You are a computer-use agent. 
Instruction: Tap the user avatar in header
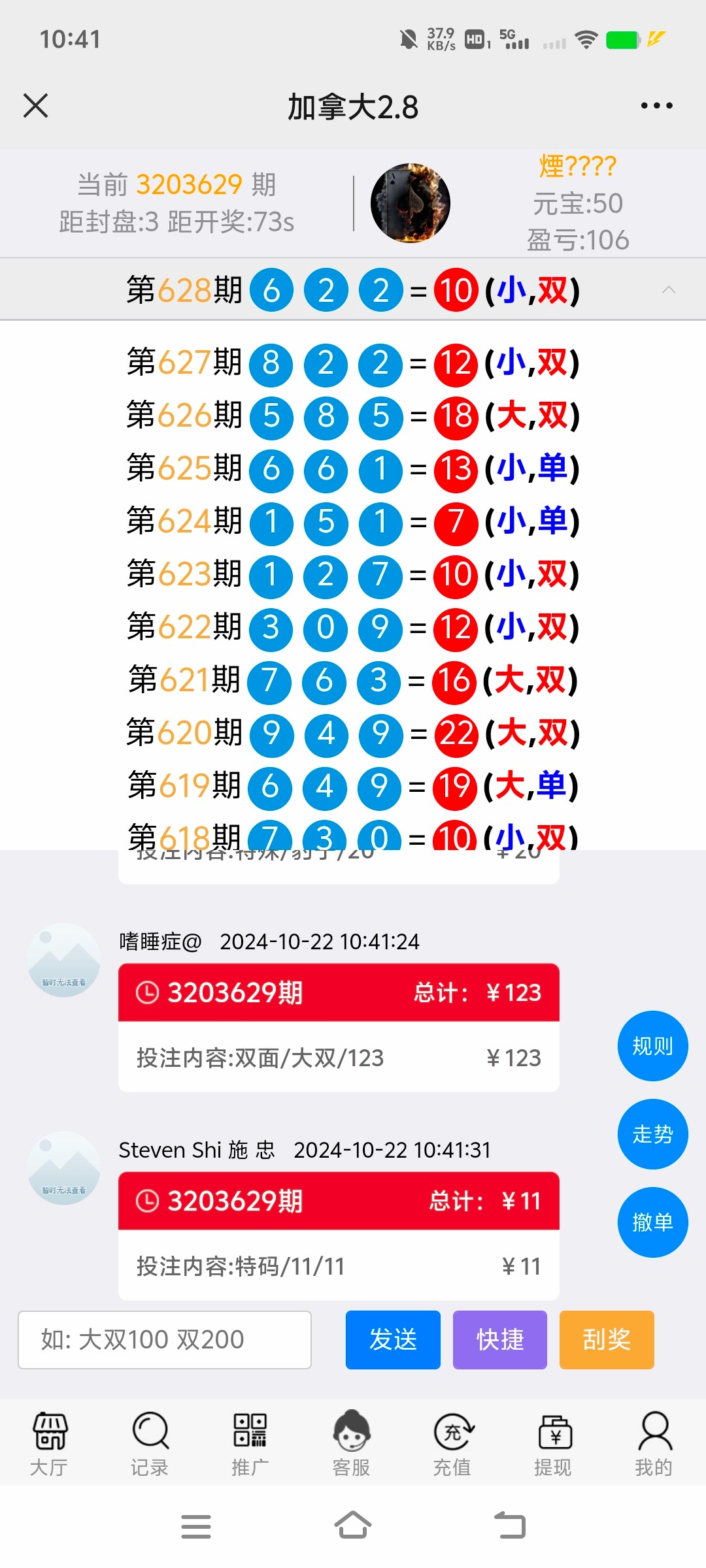pos(411,203)
